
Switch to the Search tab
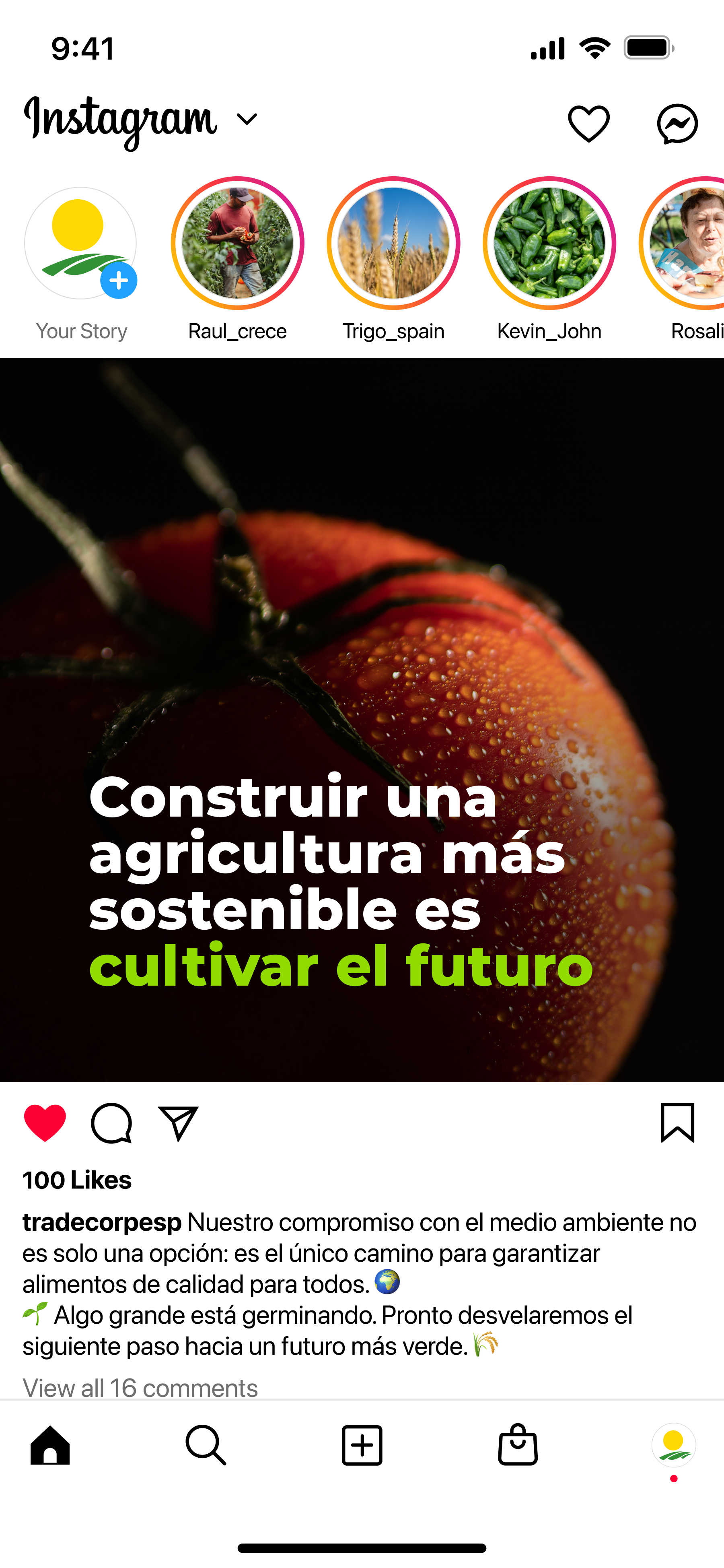pos(206,1445)
